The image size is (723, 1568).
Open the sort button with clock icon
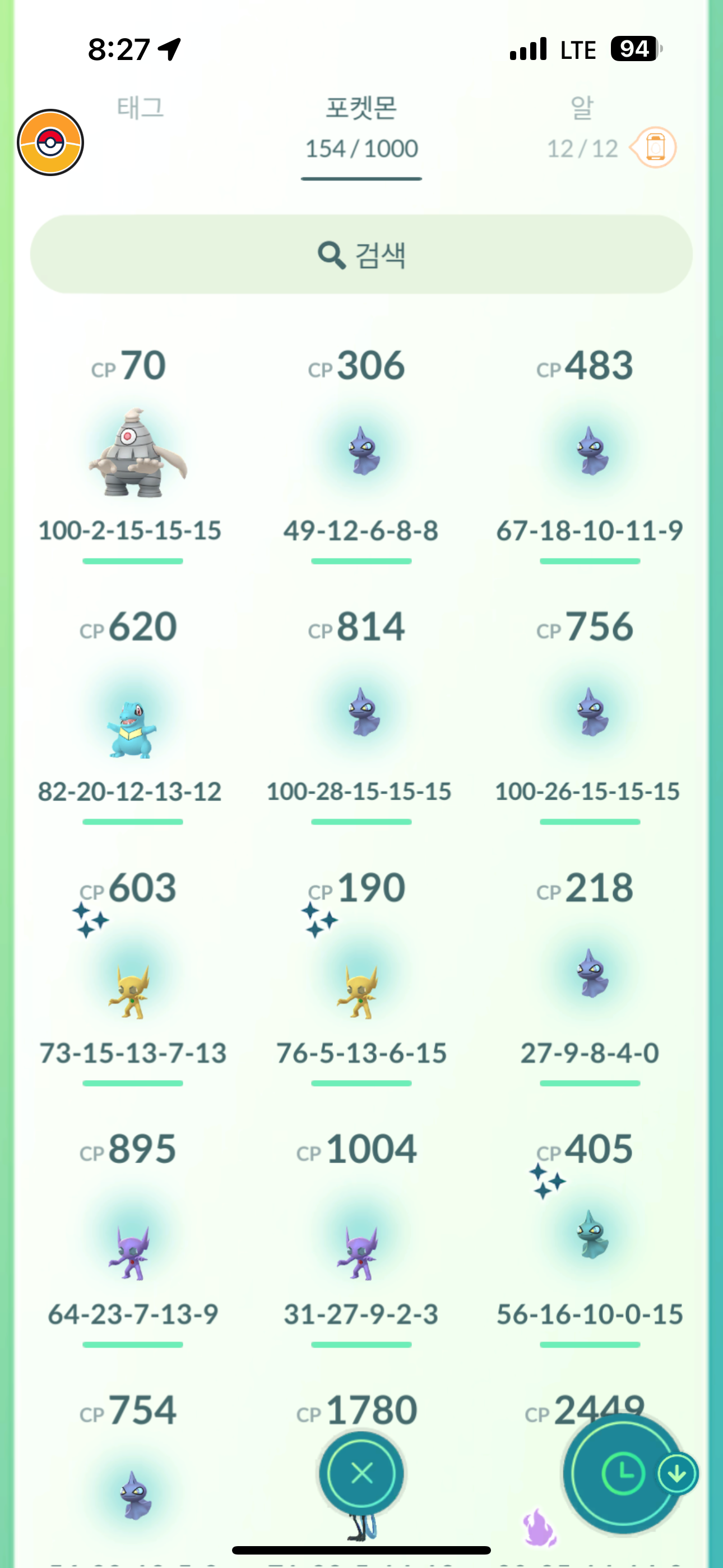[622, 1473]
